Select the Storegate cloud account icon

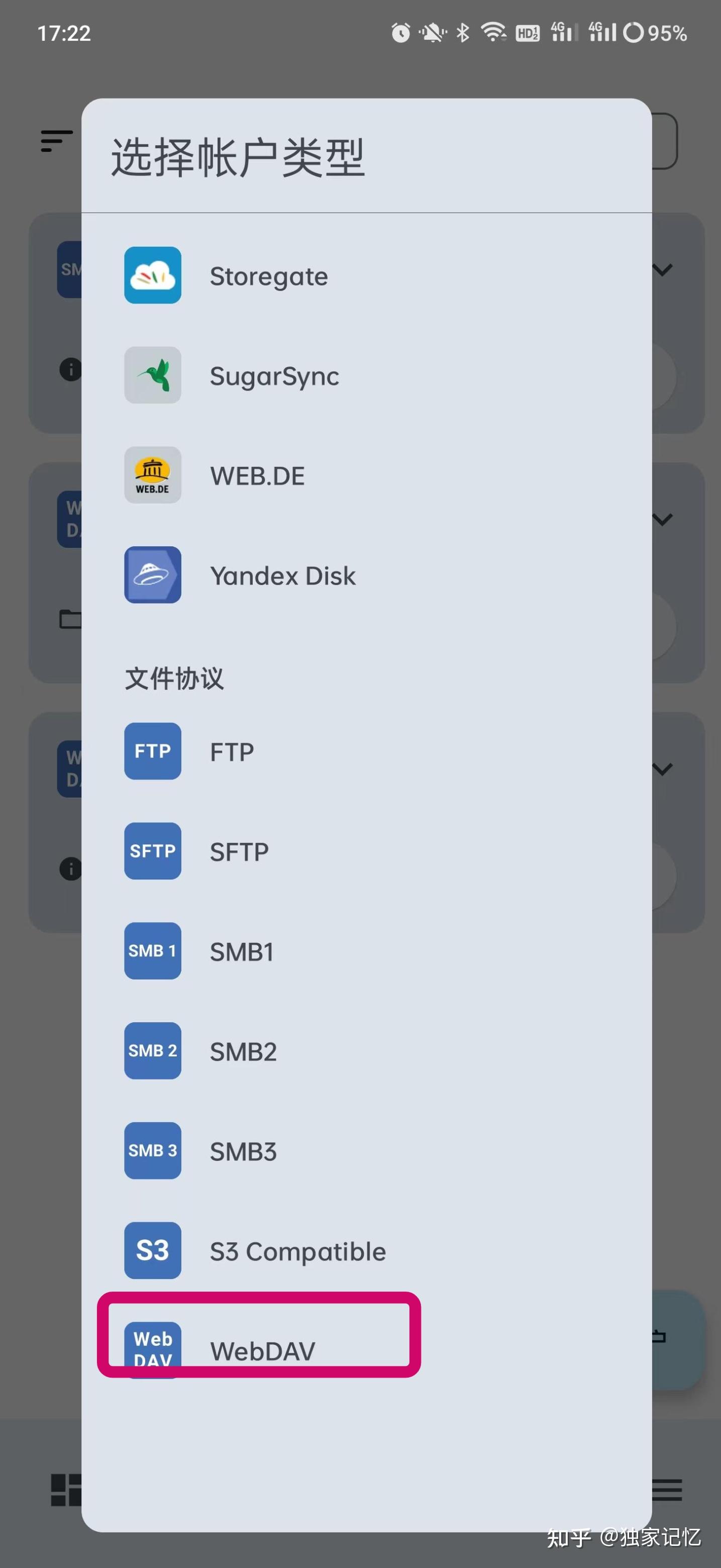tap(152, 275)
